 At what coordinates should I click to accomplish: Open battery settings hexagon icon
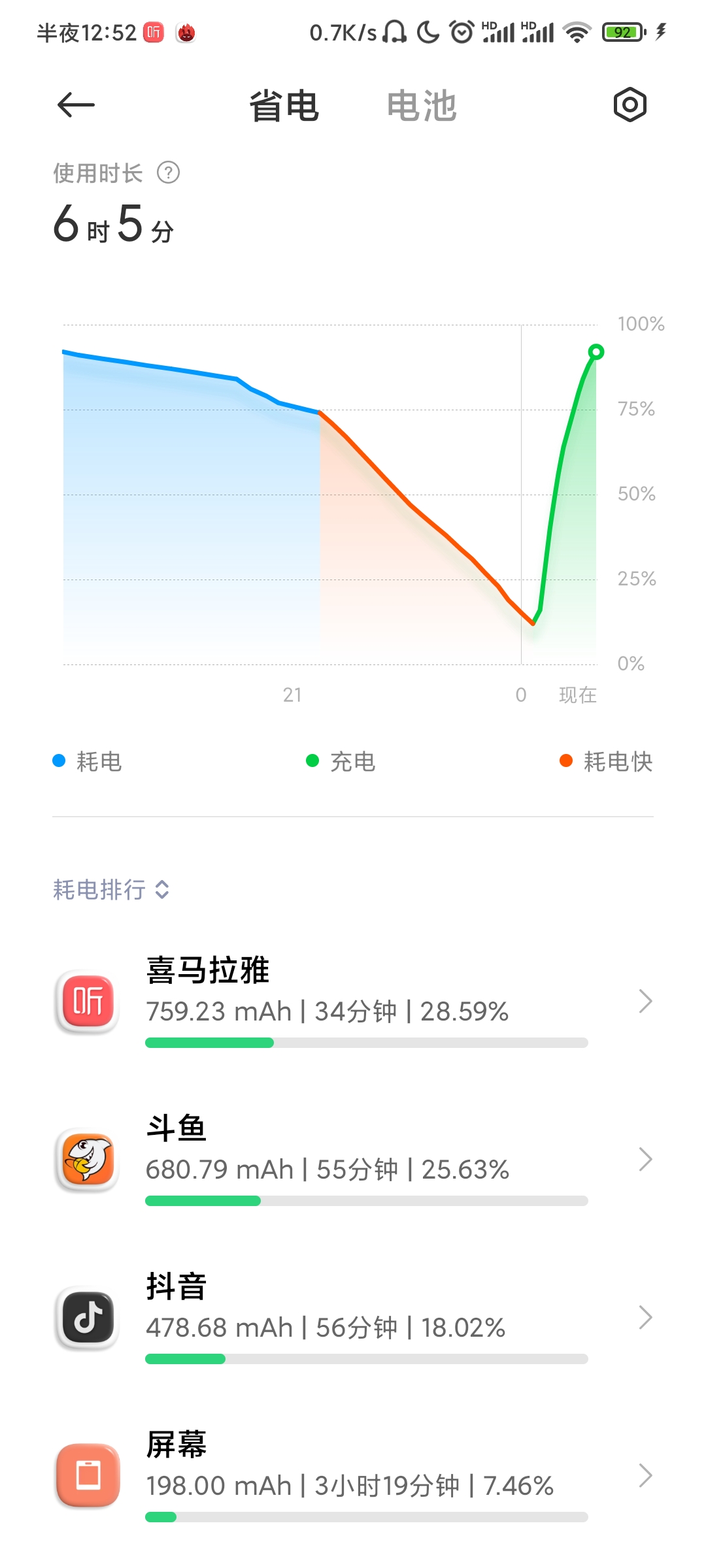pos(630,105)
